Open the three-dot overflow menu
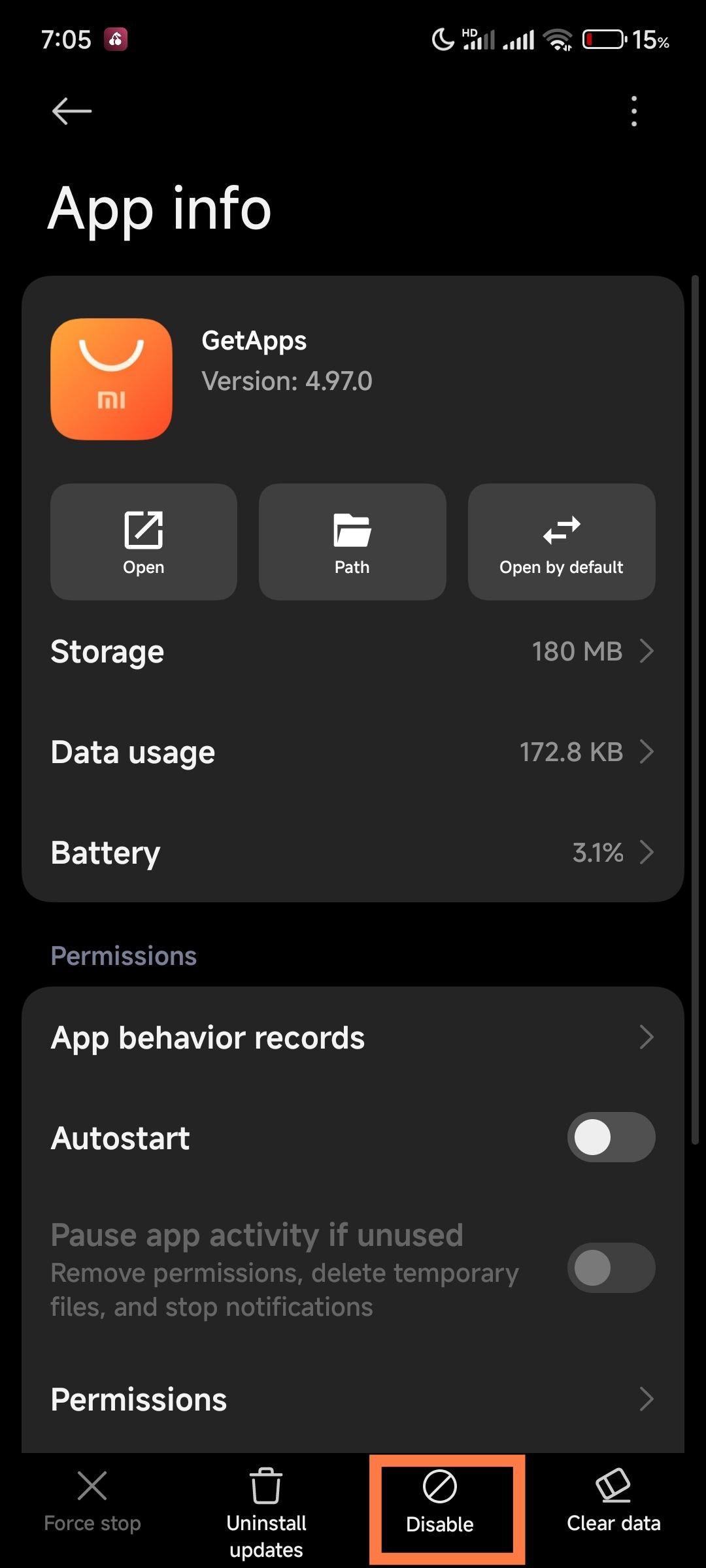The width and height of the screenshot is (706, 1568). (633, 111)
